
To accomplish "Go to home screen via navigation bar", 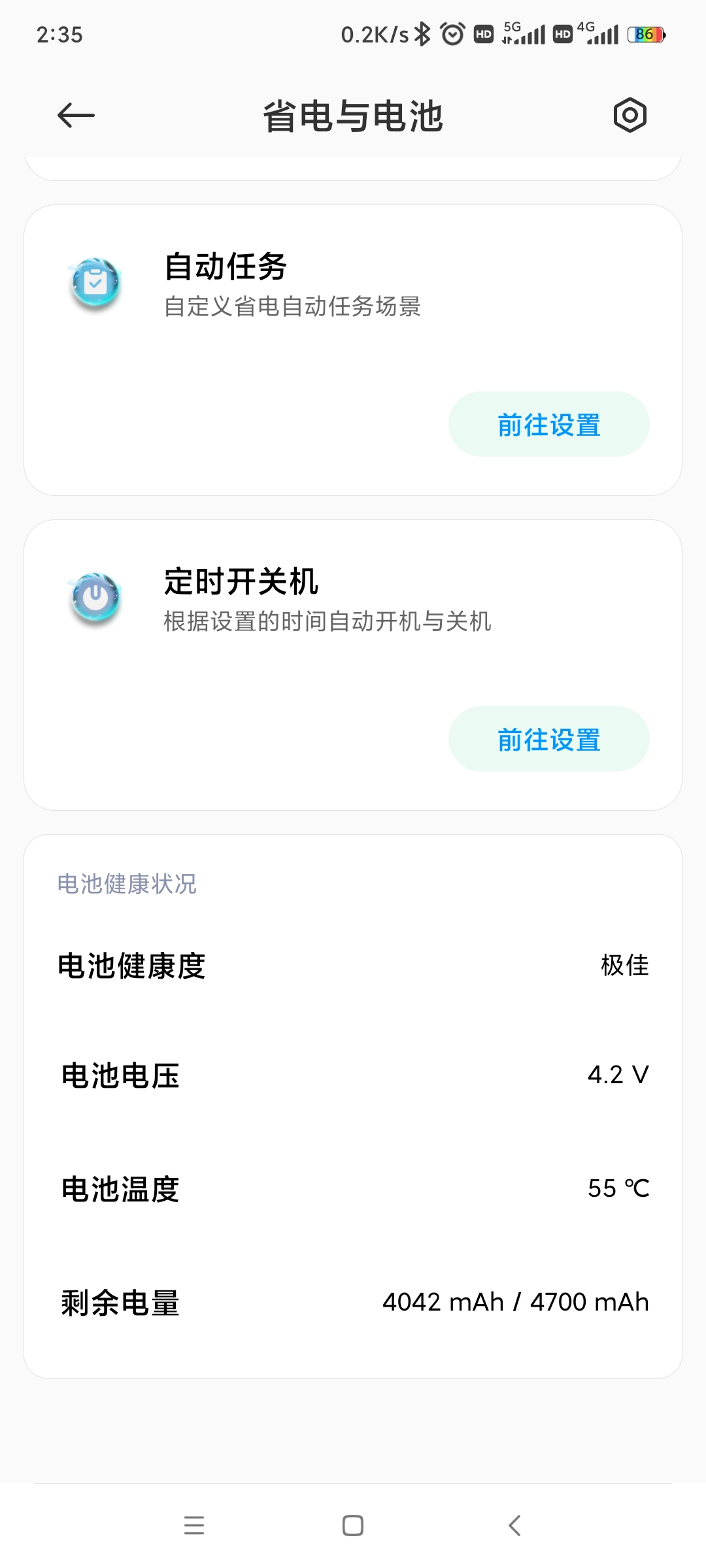I will [353, 1526].
